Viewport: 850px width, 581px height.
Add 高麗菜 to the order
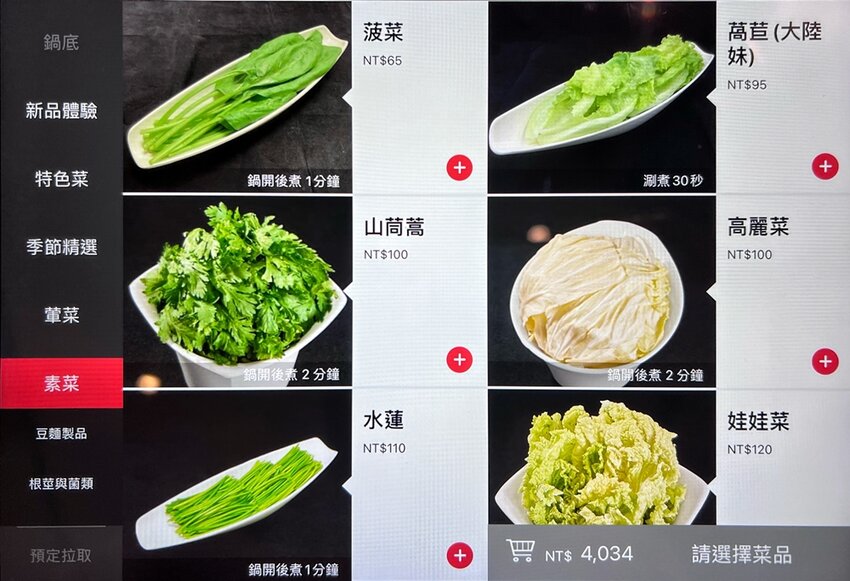(x=825, y=361)
